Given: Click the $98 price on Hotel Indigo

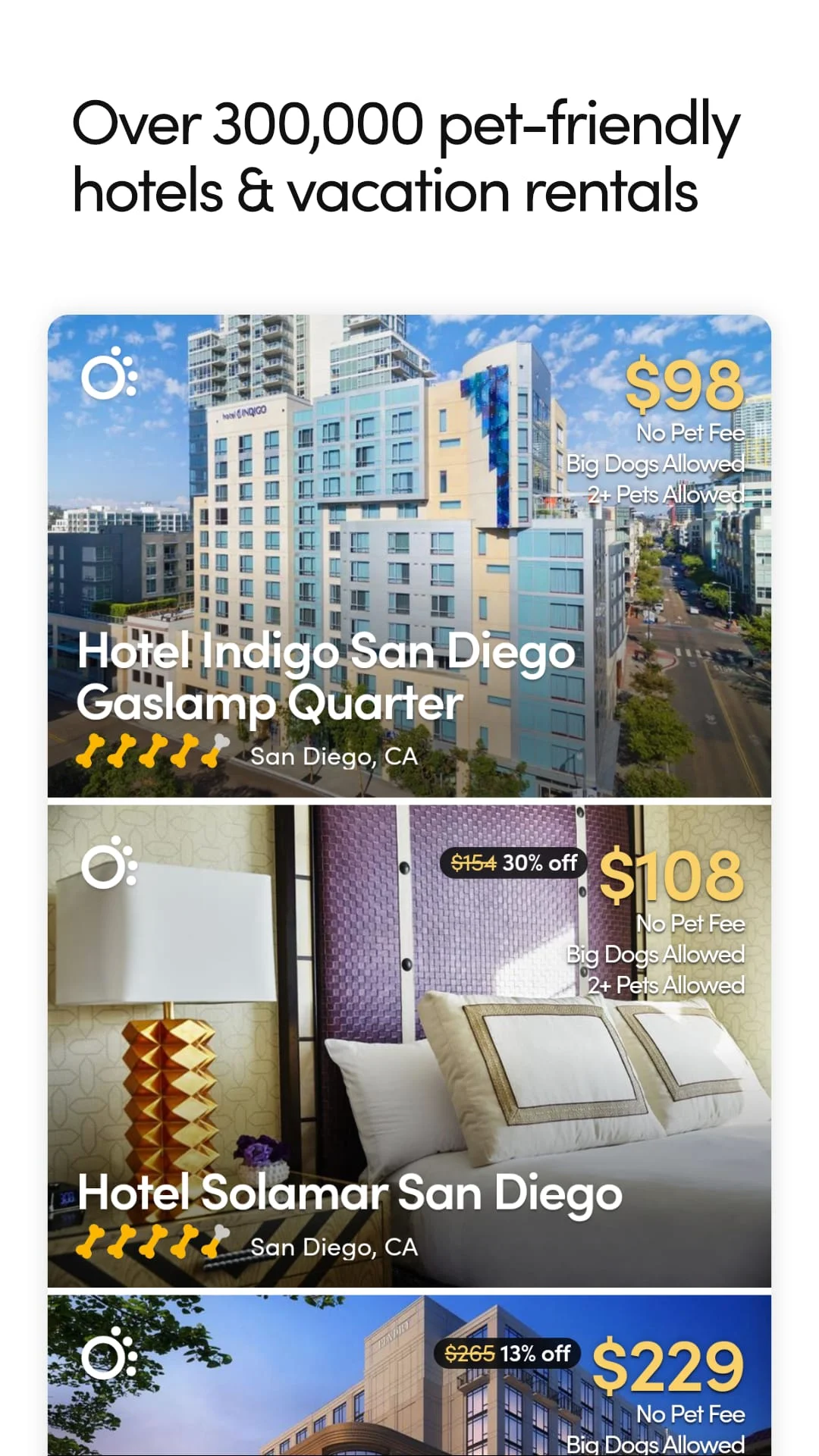Looking at the screenshot, I should tap(685, 387).
